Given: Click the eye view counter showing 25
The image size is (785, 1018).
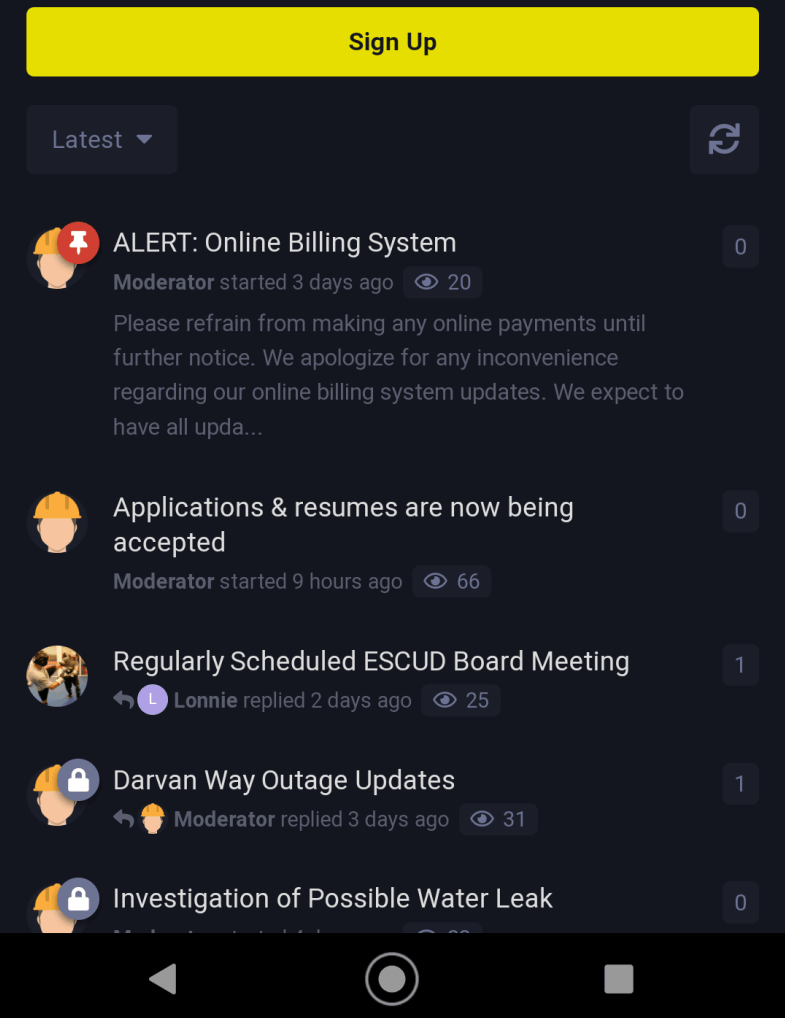Looking at the screenshot, I should [x=461, y=700].
